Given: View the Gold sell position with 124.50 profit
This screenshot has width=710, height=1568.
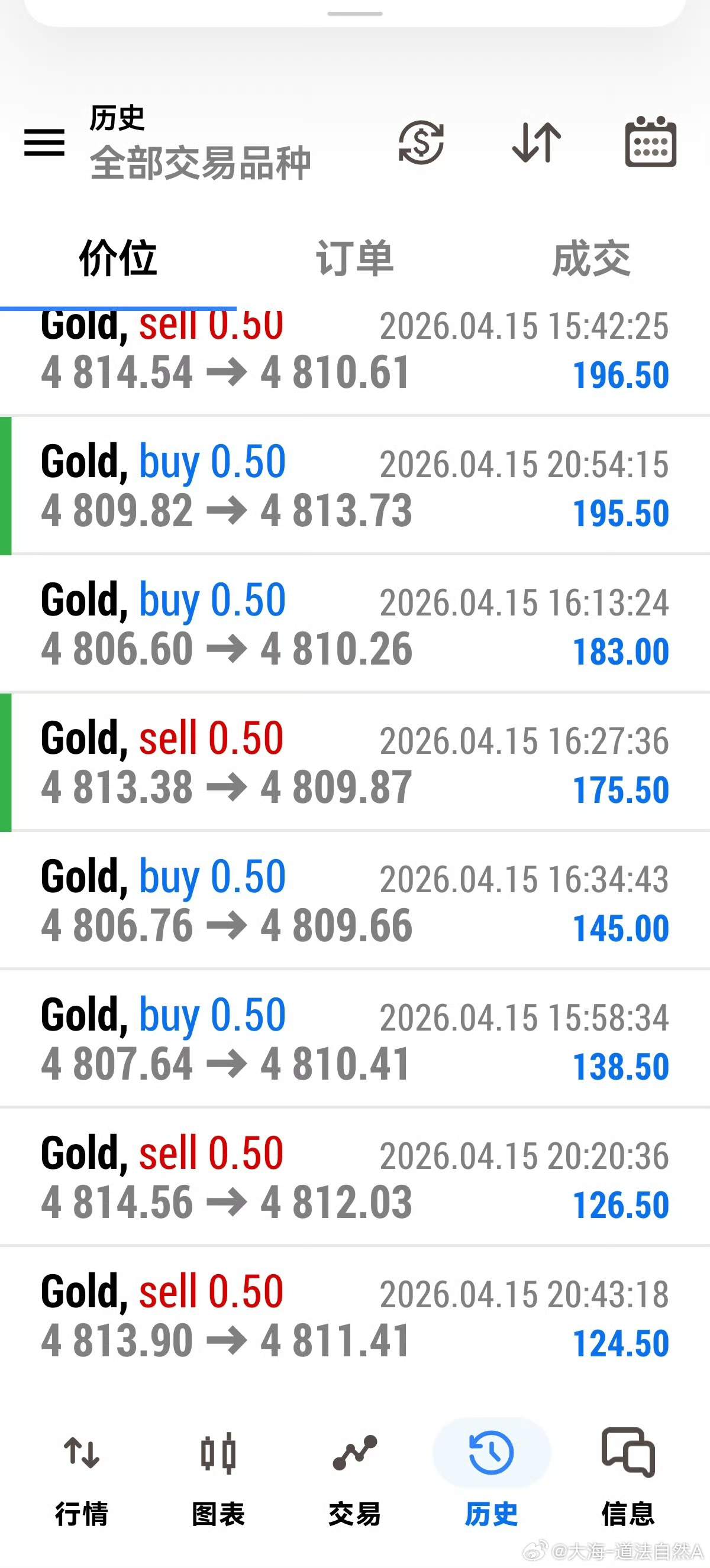Looking at the screenshot, I should click(x=355, y=1315).
